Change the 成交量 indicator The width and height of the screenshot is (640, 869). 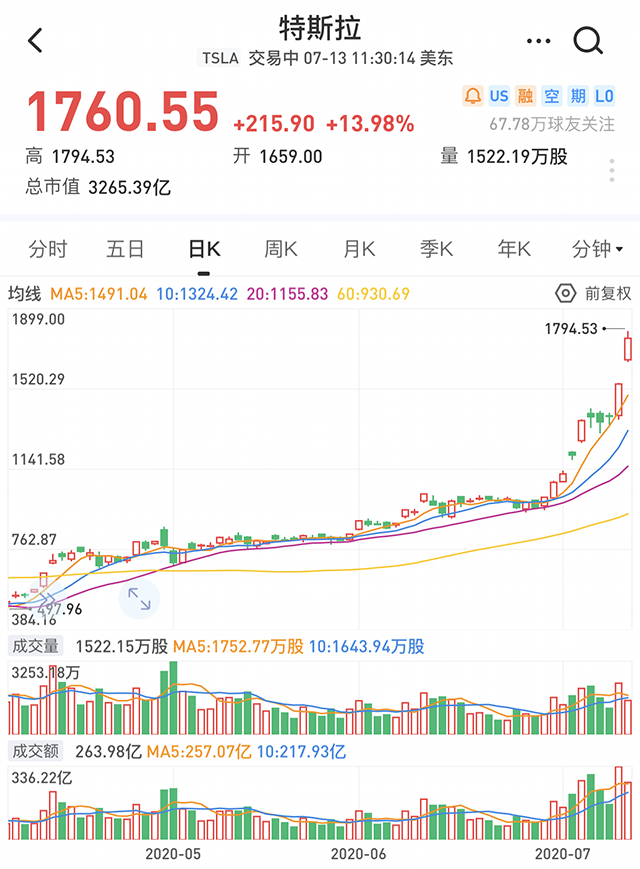(x=35, y=646)
